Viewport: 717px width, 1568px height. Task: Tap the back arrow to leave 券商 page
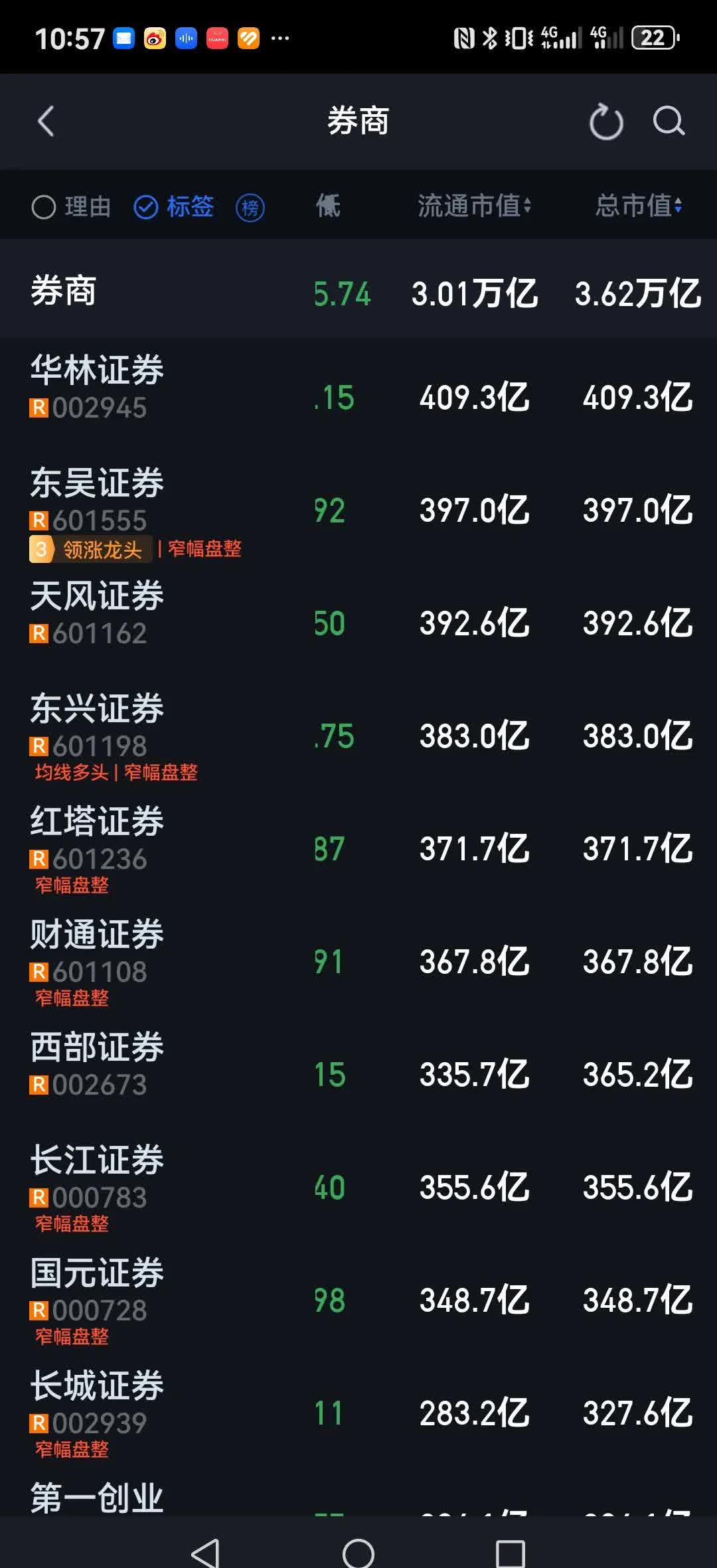tap(45, 121)
